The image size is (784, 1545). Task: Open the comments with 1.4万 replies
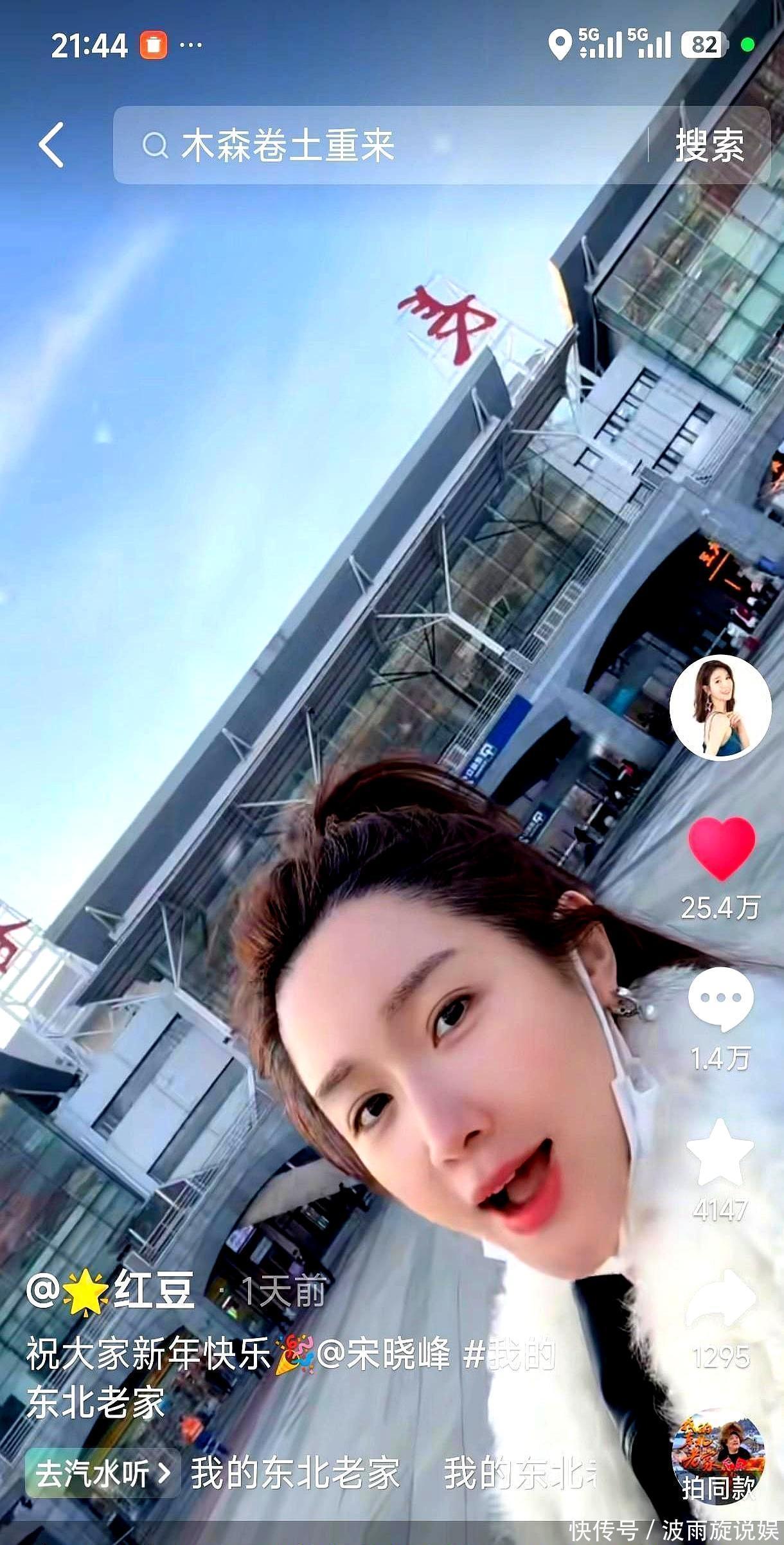[720, 997]
